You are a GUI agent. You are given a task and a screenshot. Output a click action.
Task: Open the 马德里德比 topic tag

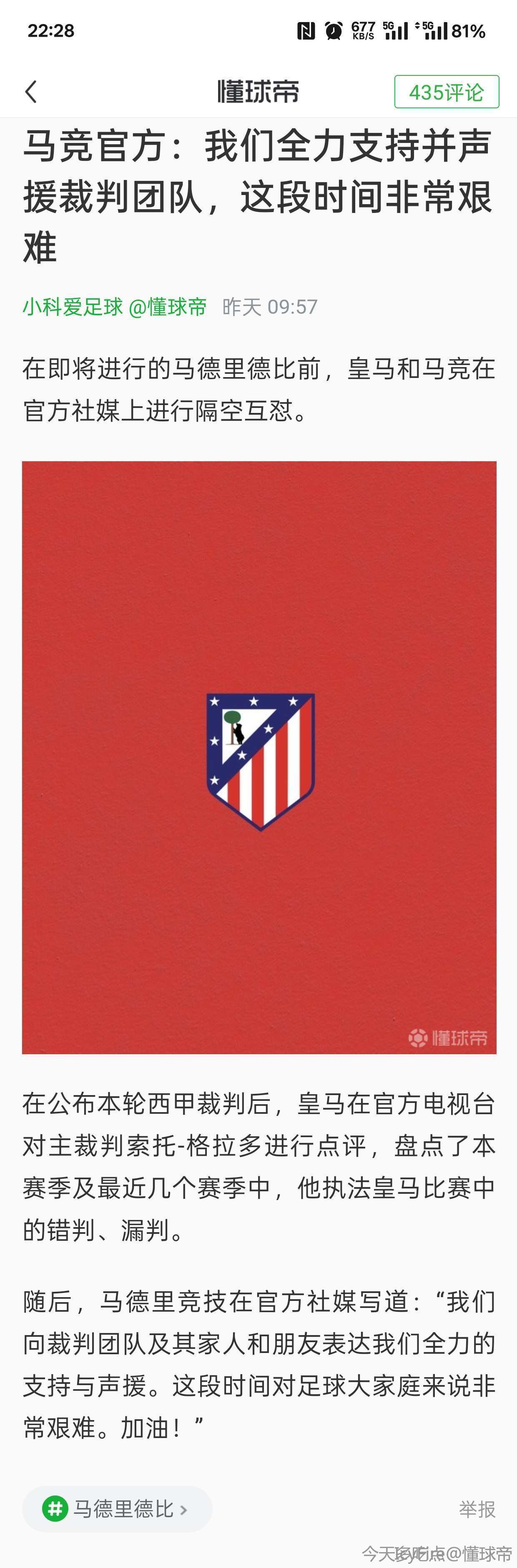click(117, 1509)
